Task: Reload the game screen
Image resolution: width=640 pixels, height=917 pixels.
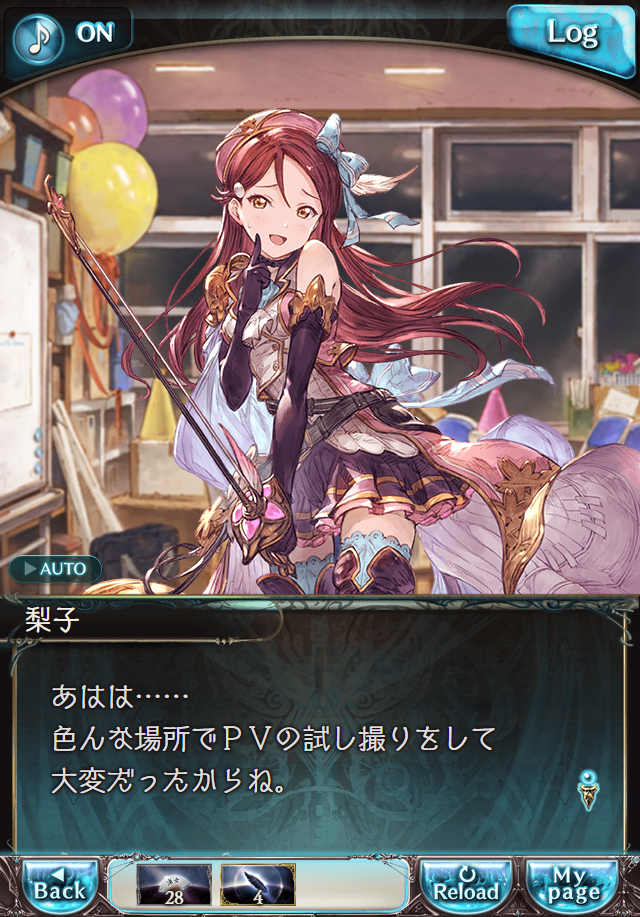Action: point(466,881)
